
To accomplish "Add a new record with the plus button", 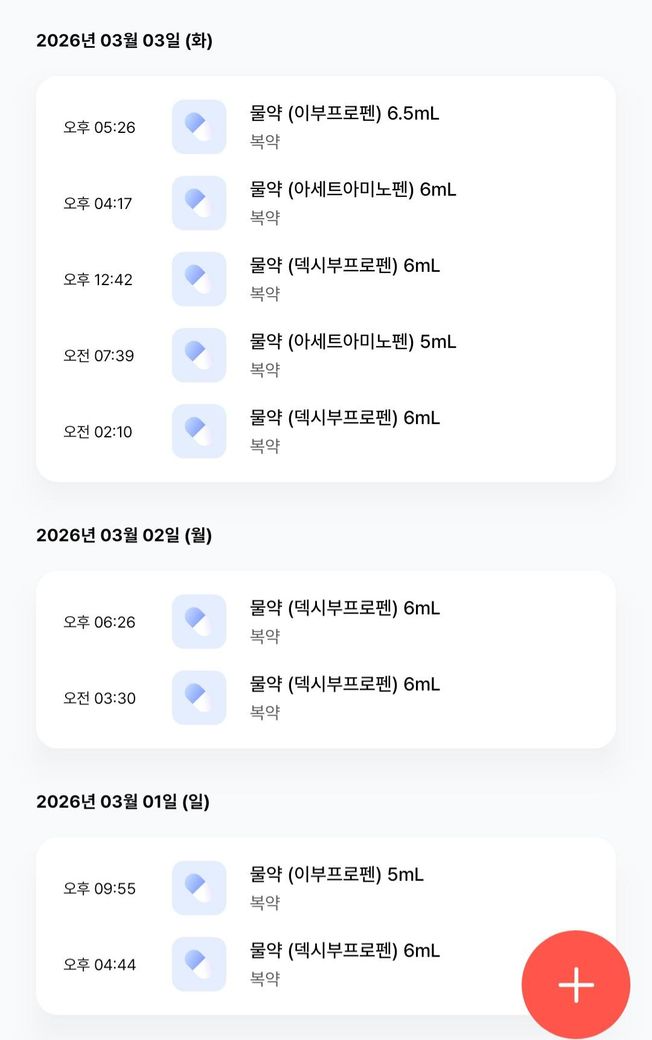I will click(576, 985).
